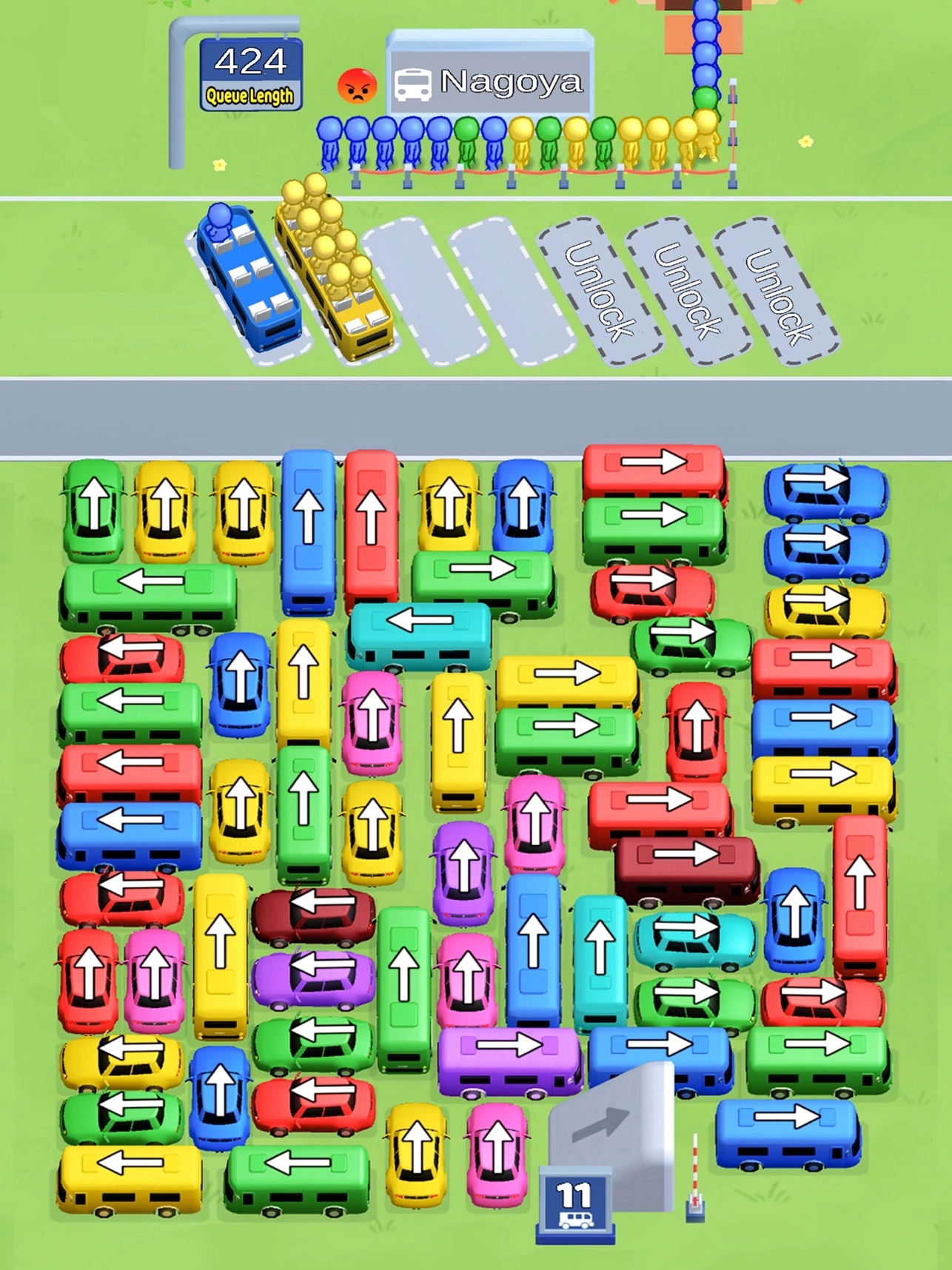Tap the angry red emoji face

357,87
